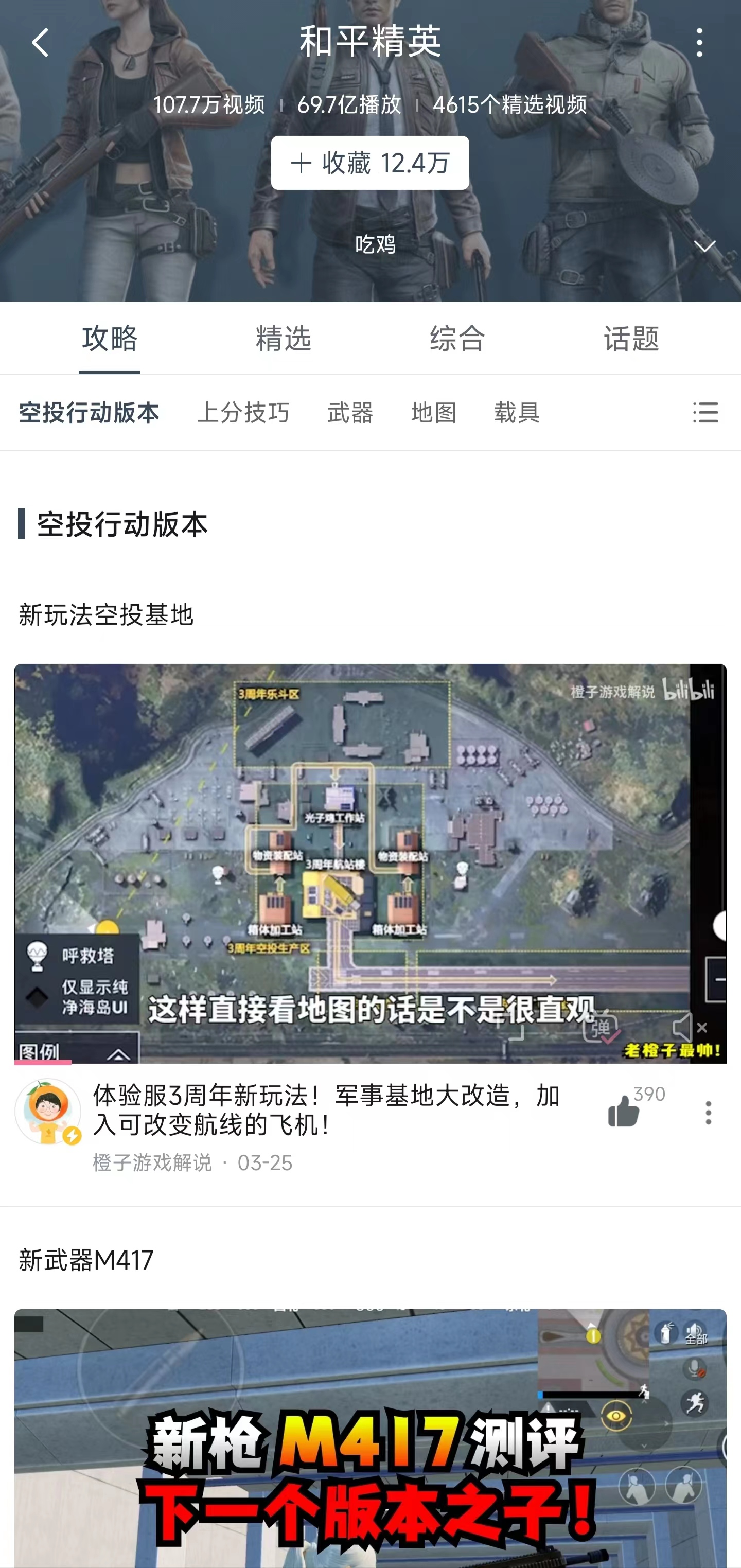Image resolution: width=741 pixels, height=1568 pixels.
Task: Go back using the top-left arrow
Action: click(x=40, y=43)
